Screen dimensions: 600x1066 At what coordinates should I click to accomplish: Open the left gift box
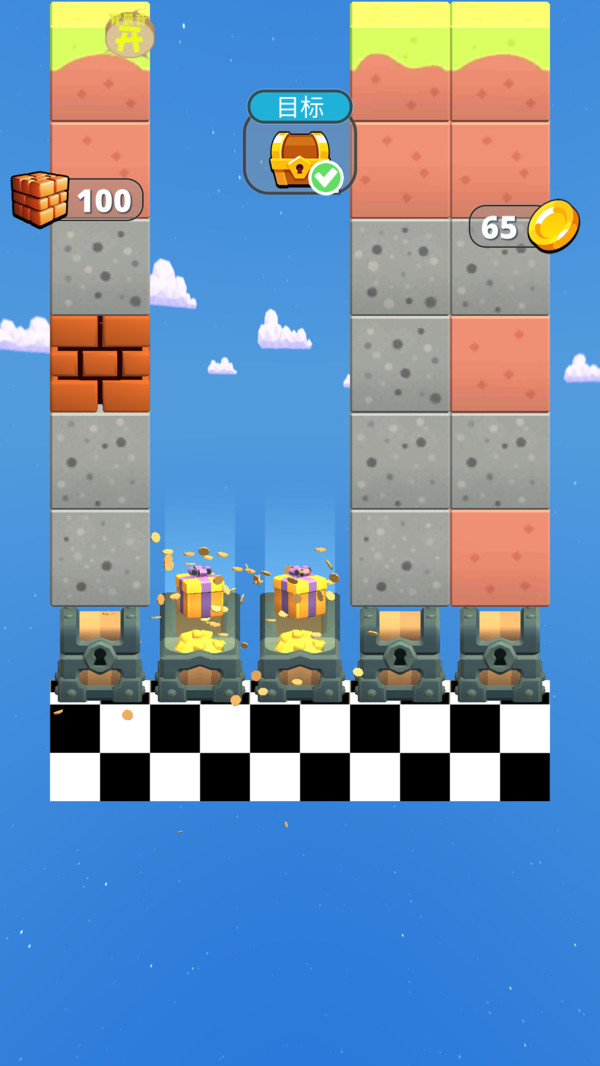click(200, 595)
